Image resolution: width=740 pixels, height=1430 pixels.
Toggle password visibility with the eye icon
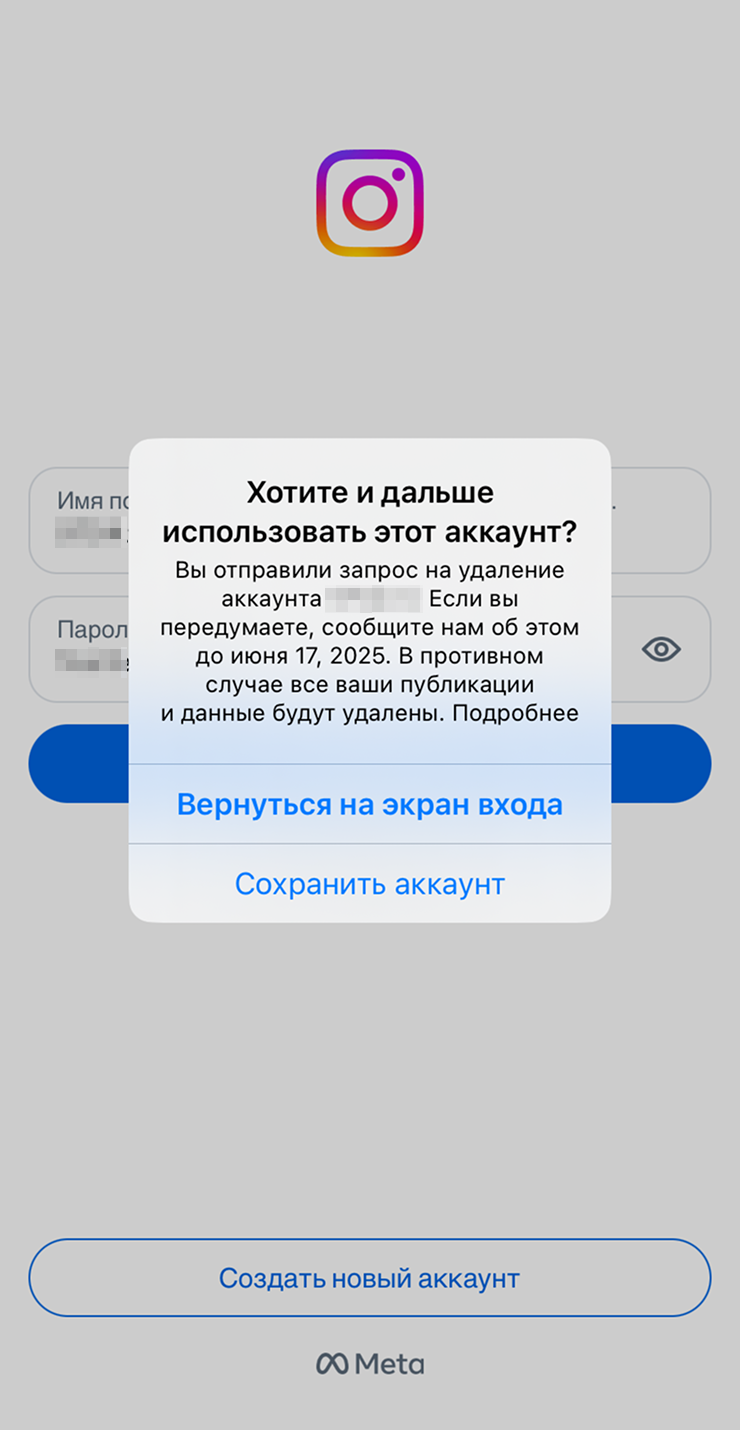pyautogui.click(x=661, y=650)
